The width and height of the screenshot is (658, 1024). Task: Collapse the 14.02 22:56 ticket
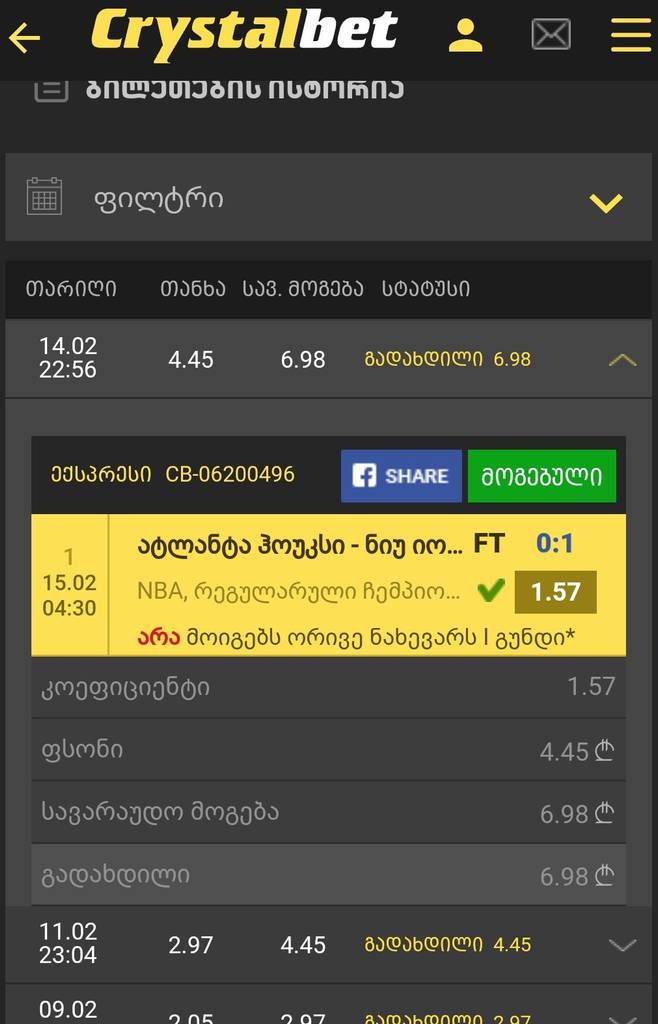pos(622,359)
